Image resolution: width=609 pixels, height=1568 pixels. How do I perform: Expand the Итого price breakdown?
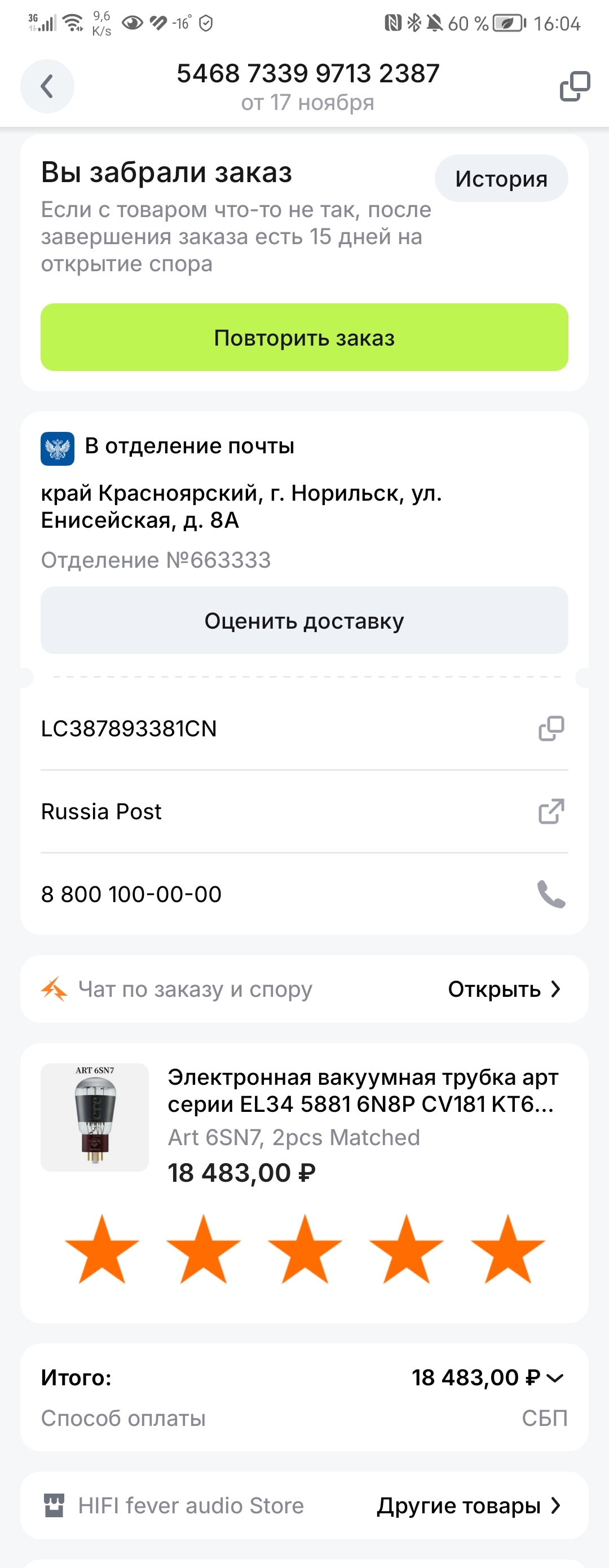[x=554, y=1377]
